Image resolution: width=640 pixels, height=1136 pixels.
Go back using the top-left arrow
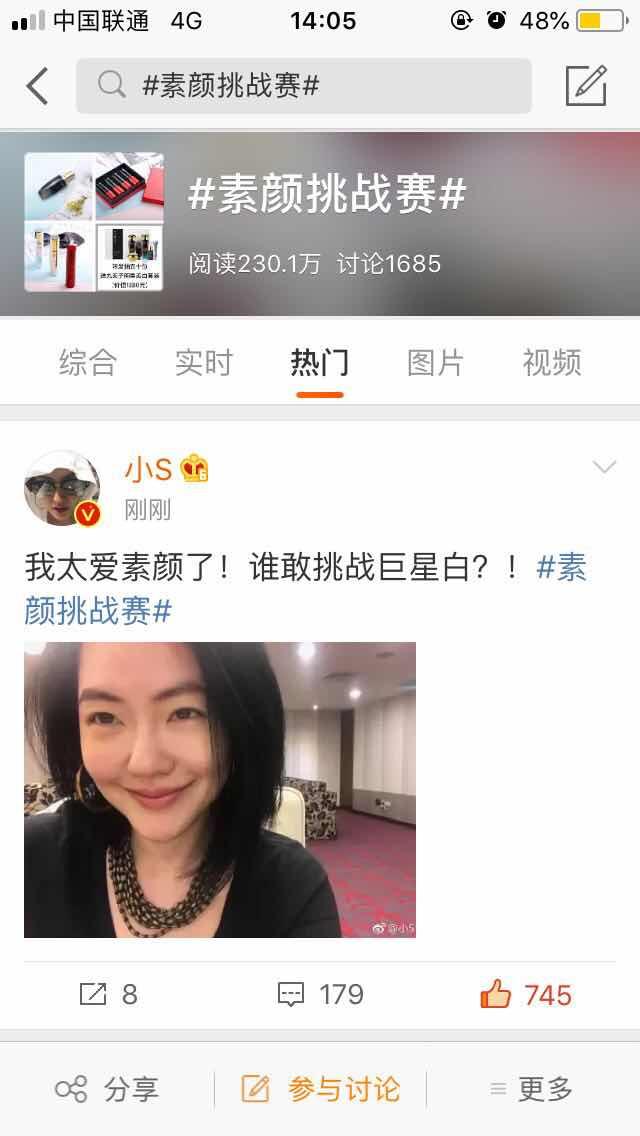[x=37, y=86]
